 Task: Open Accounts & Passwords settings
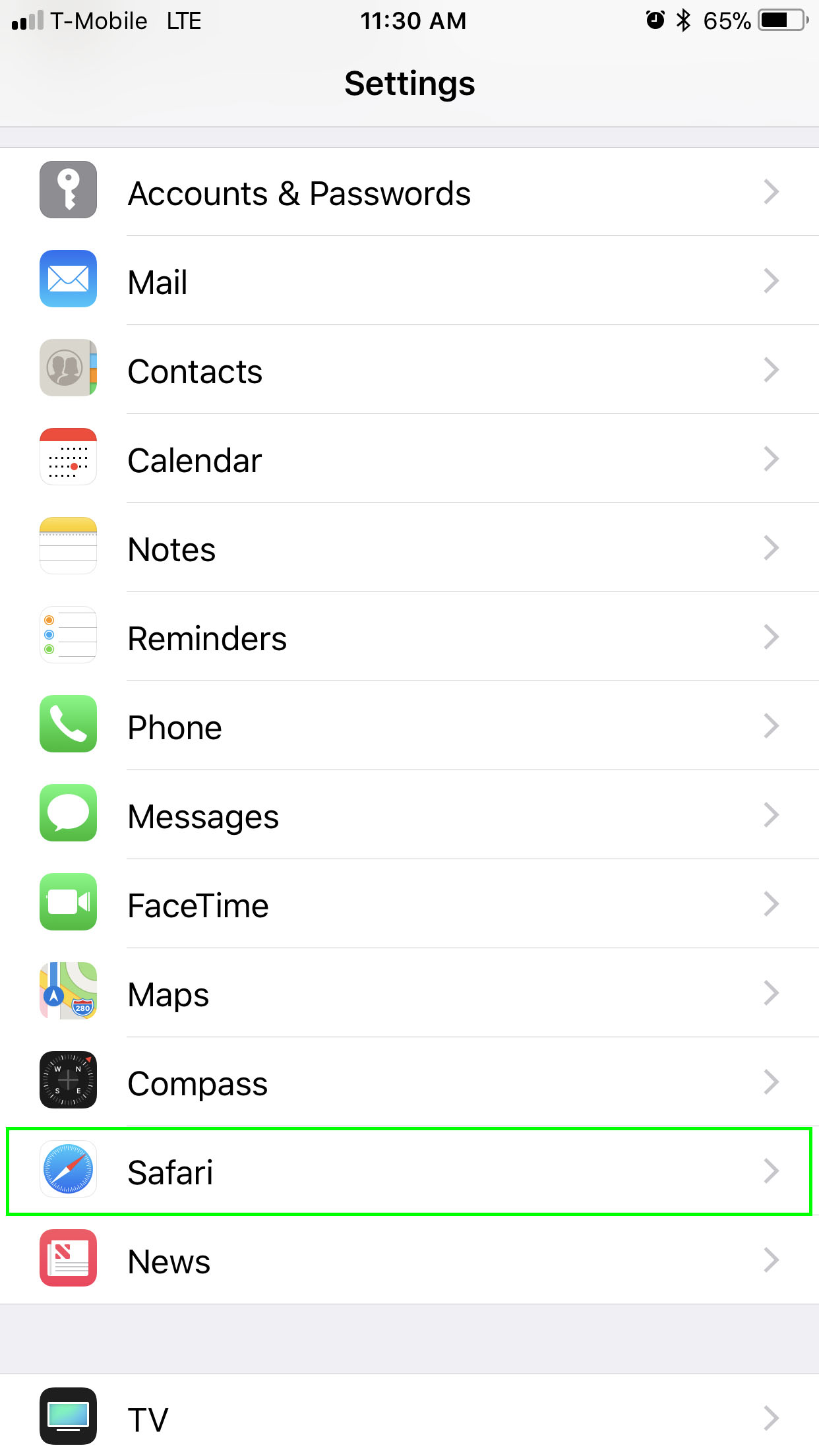tap(409, 192)
